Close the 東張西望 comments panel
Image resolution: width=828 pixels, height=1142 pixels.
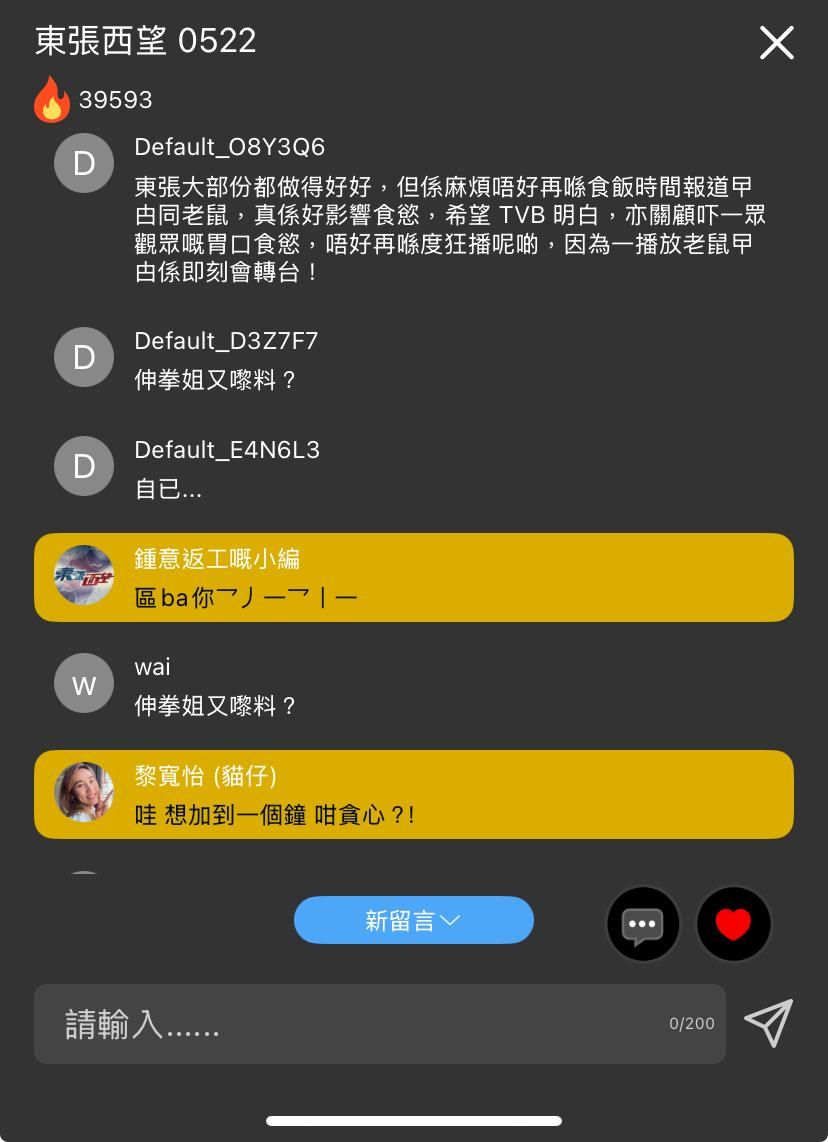[777, 43]
